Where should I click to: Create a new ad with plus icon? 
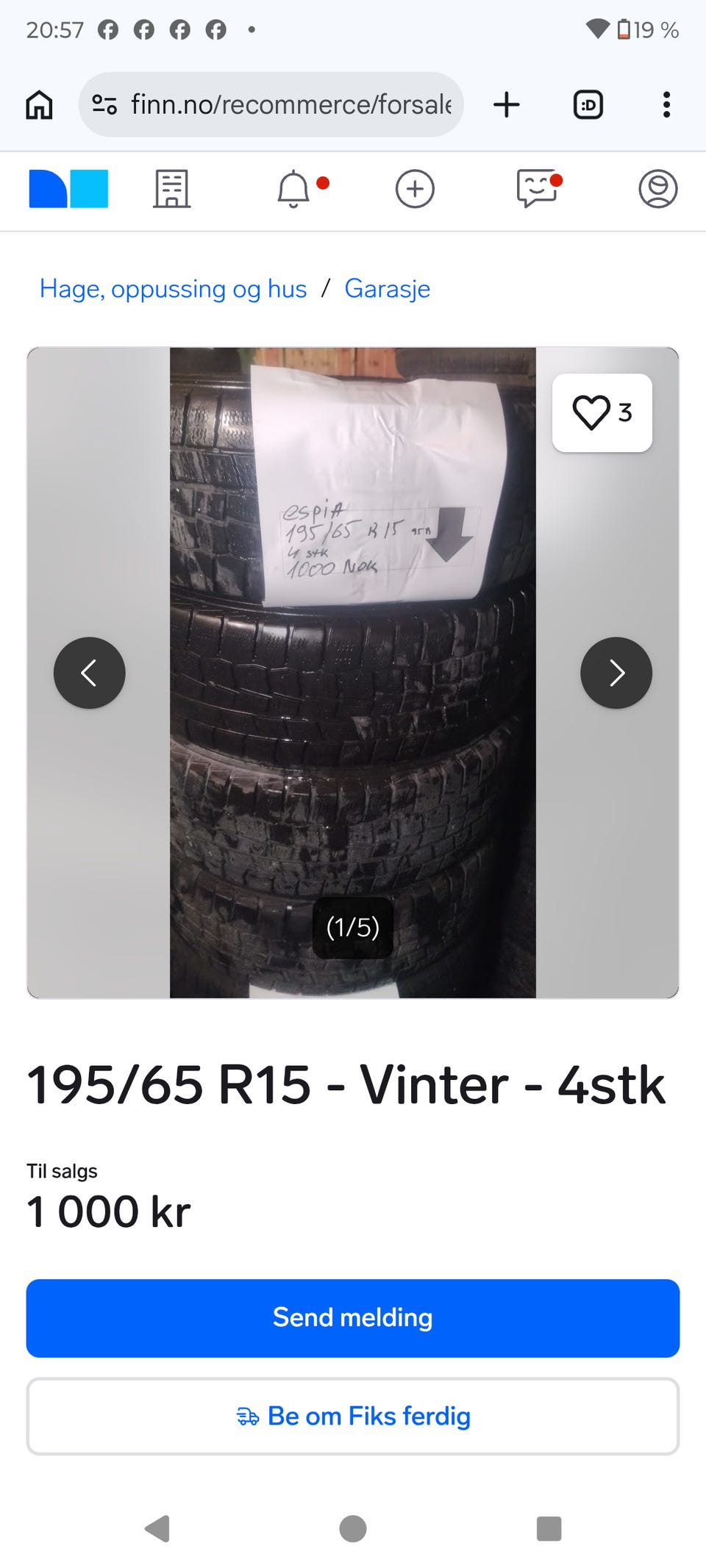pos(415,189)
